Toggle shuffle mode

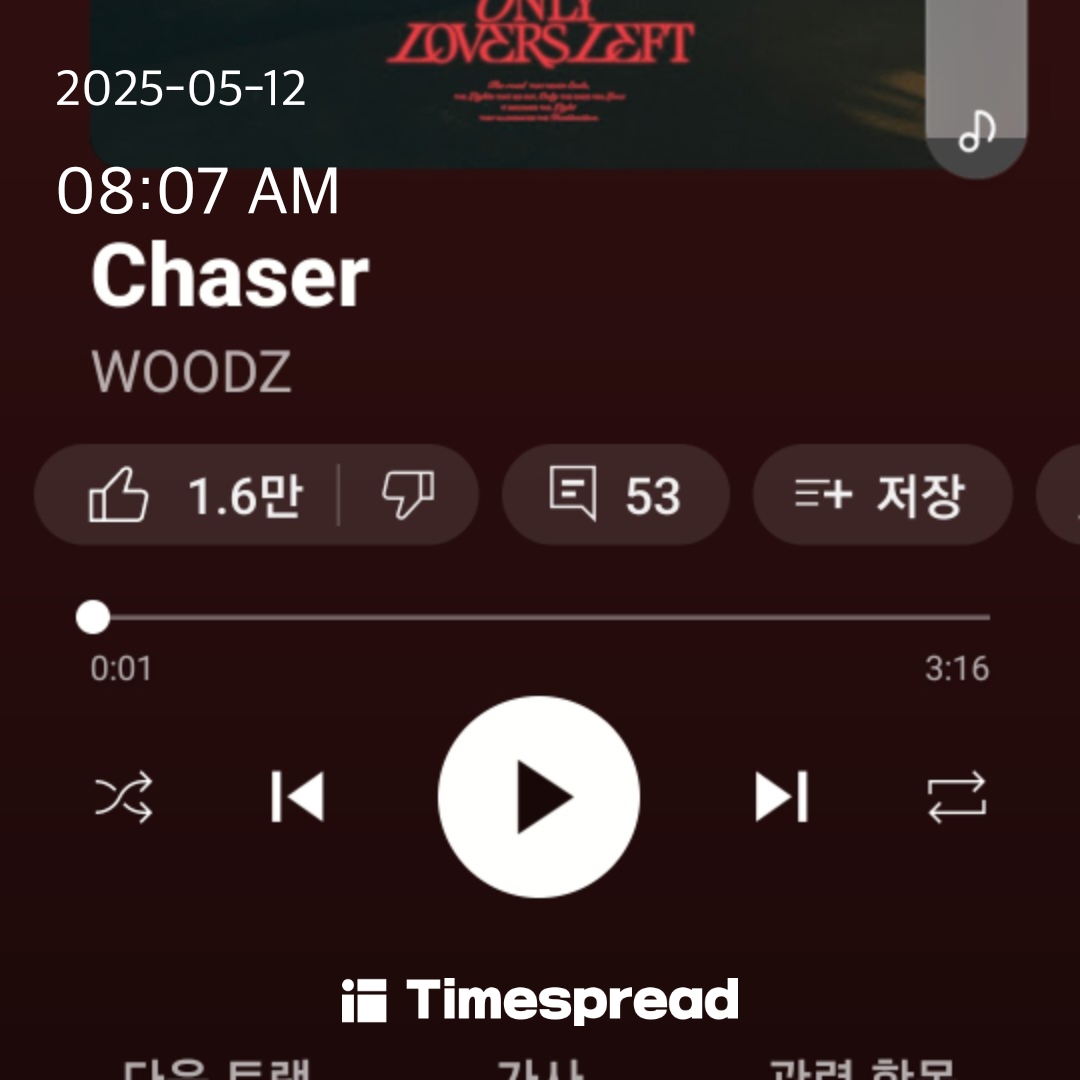pyautogui.click(x=124, y=798)
